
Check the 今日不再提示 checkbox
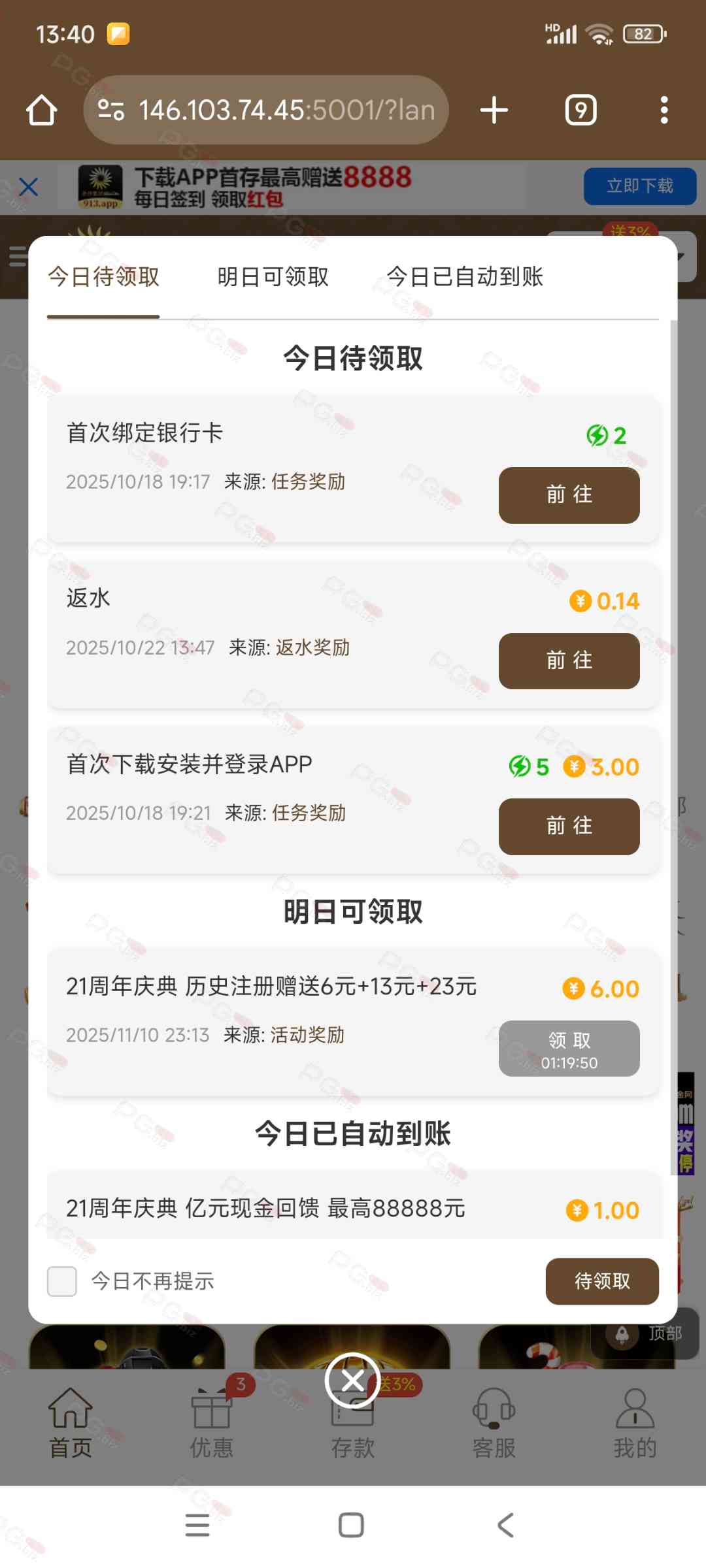(x=62, y=1281)
